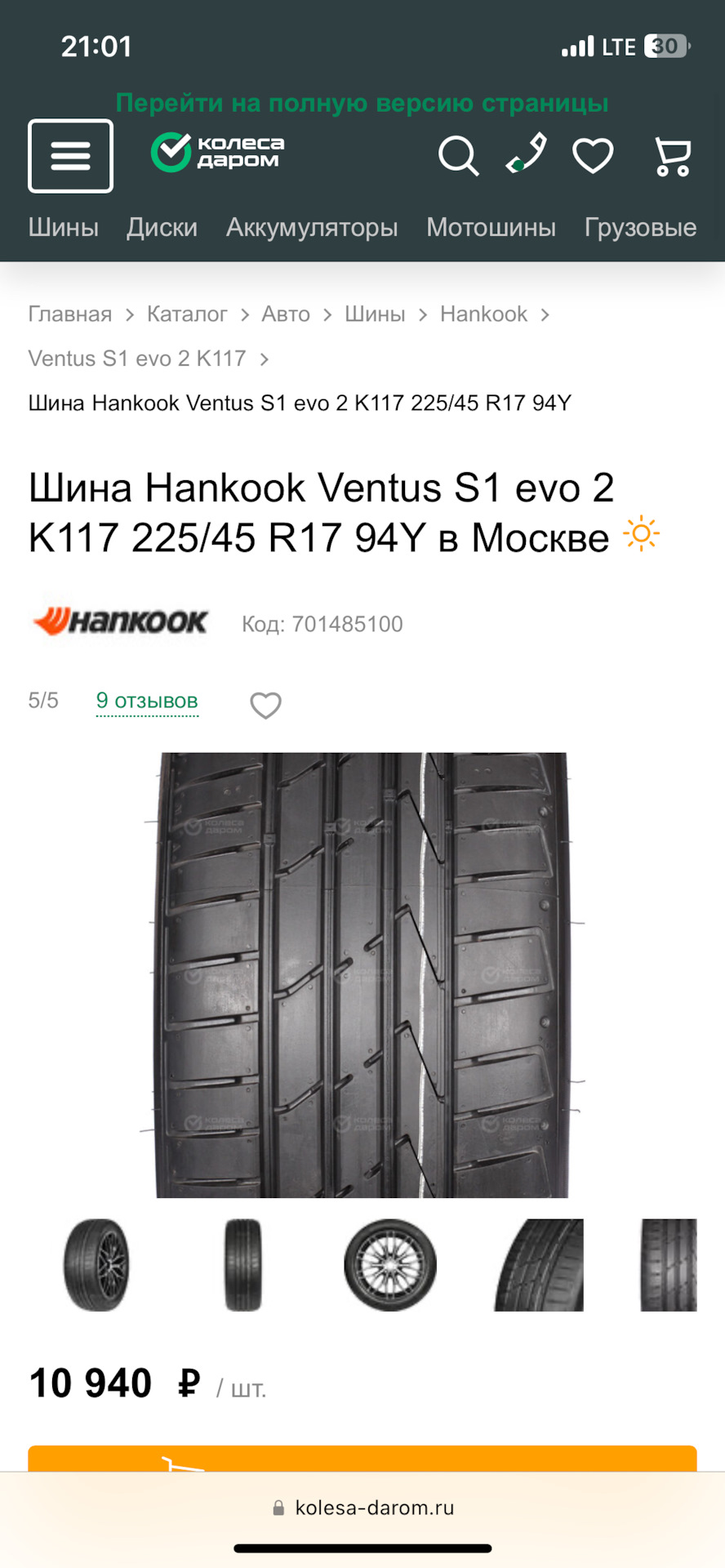This screenshot has height=1568, width=725.
Task: Open Ventus S1 evo 2 K117 breadcrumb
Action: pos(137,359)
